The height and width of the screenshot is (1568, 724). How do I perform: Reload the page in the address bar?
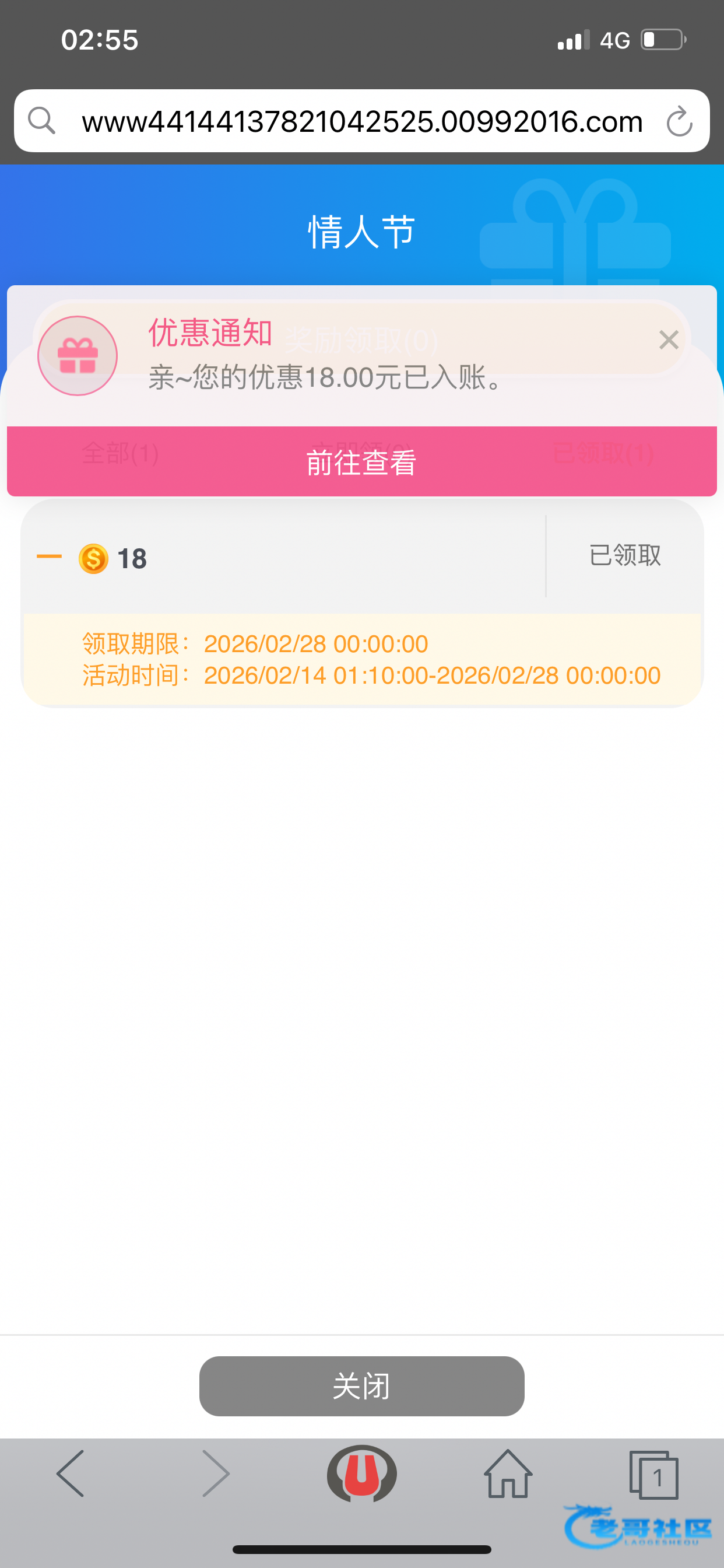click(679, 122)
